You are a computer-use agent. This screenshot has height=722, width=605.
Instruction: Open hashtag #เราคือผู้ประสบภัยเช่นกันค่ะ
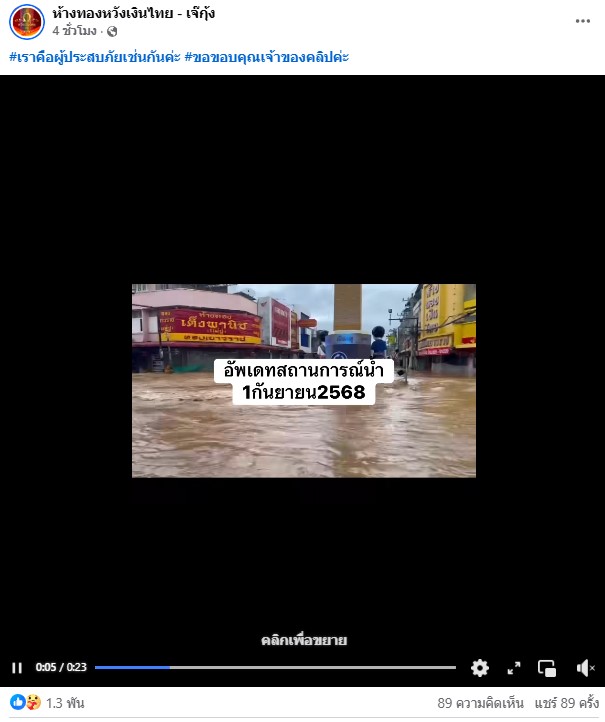[x=93, y=56]
